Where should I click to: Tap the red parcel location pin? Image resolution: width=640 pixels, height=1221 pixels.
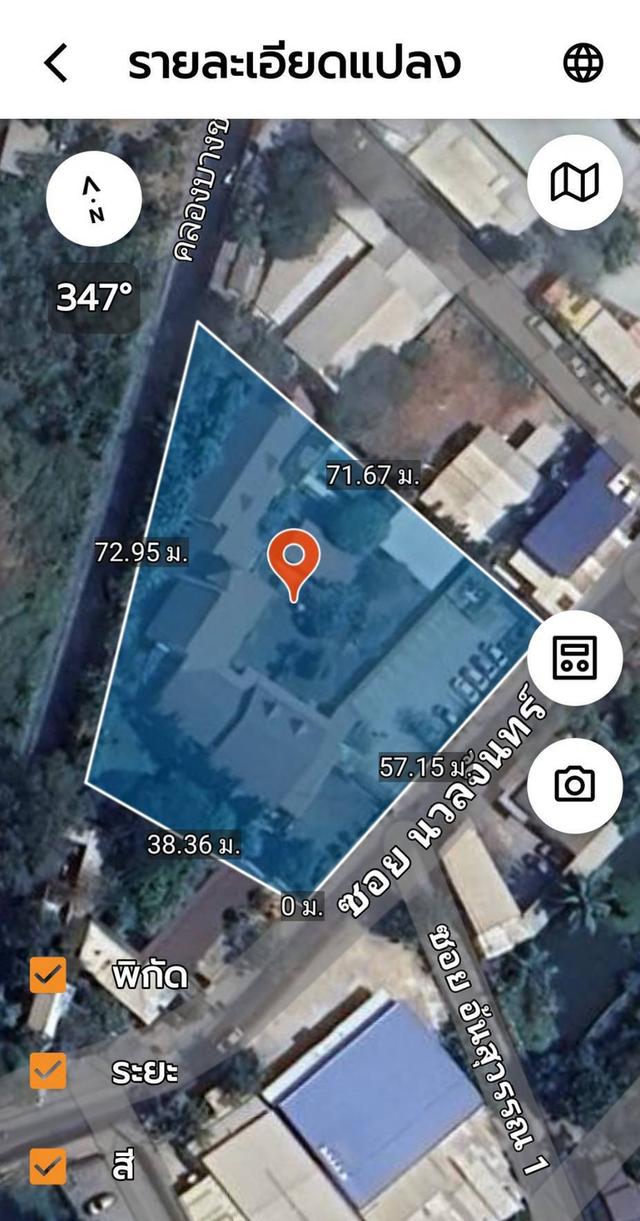coord(293,564)
